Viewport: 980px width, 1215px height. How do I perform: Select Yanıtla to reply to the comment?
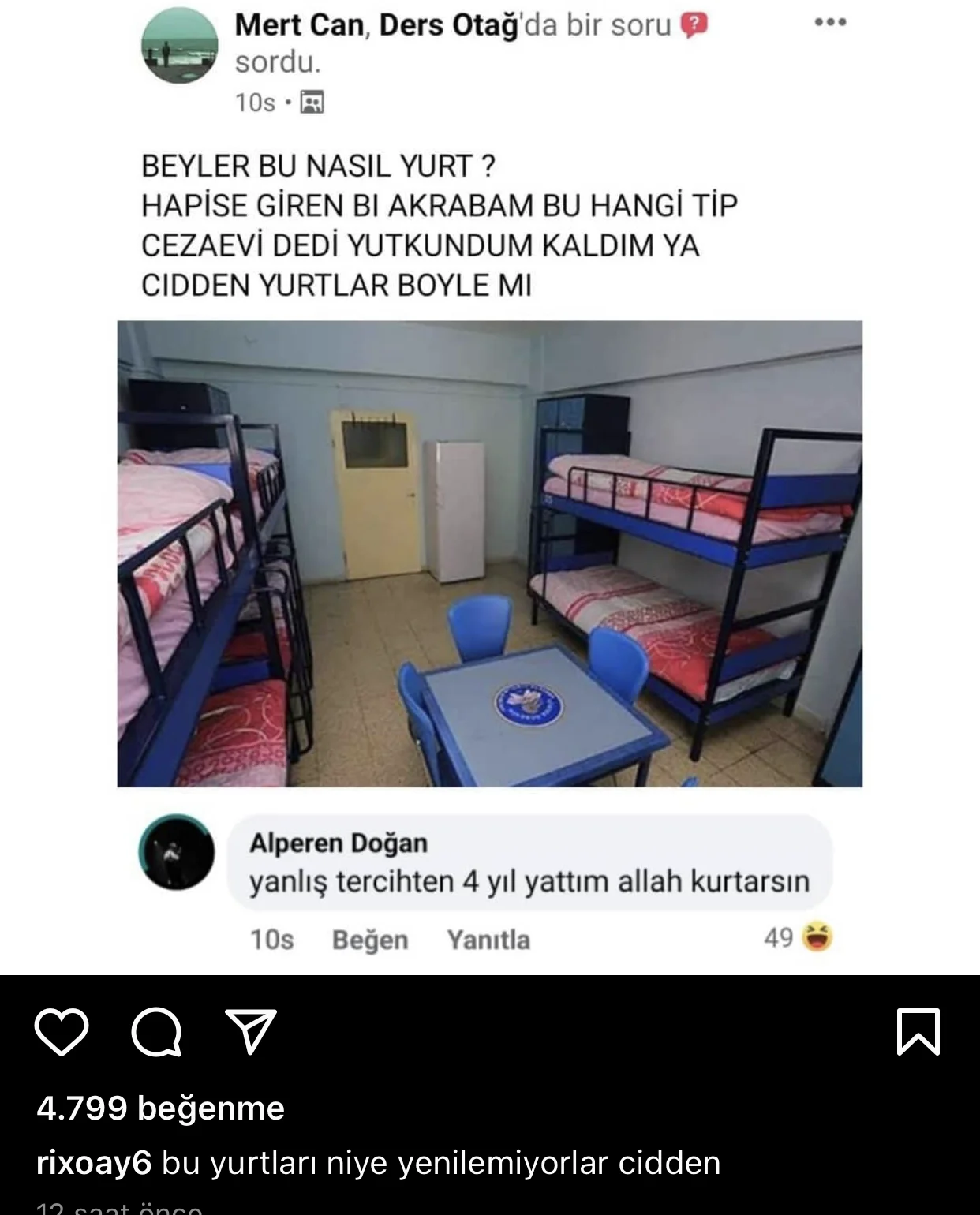pyautogui.click(x=487, y=939)
